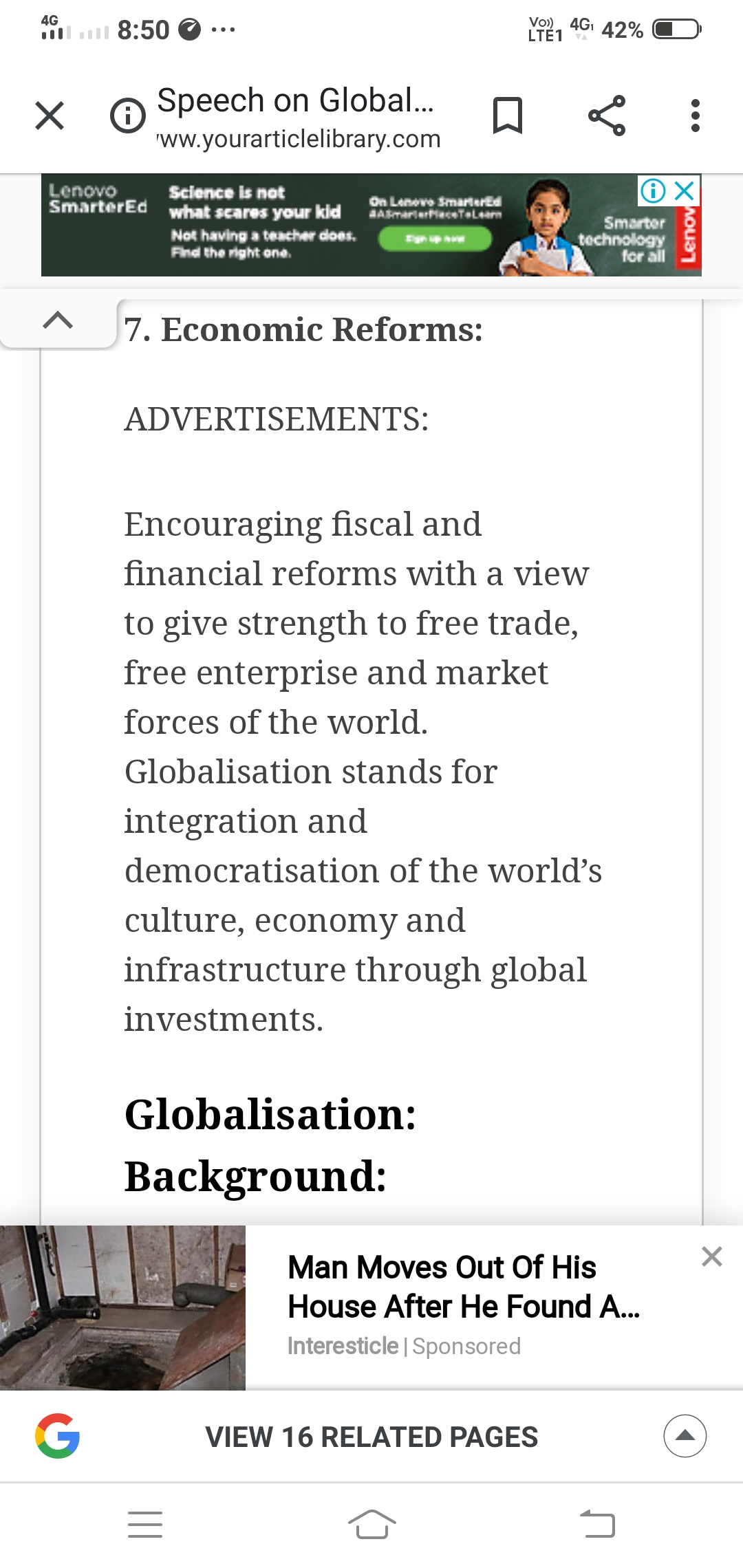
Task: Open ad info on Lenovo banner
Action: 654,190
